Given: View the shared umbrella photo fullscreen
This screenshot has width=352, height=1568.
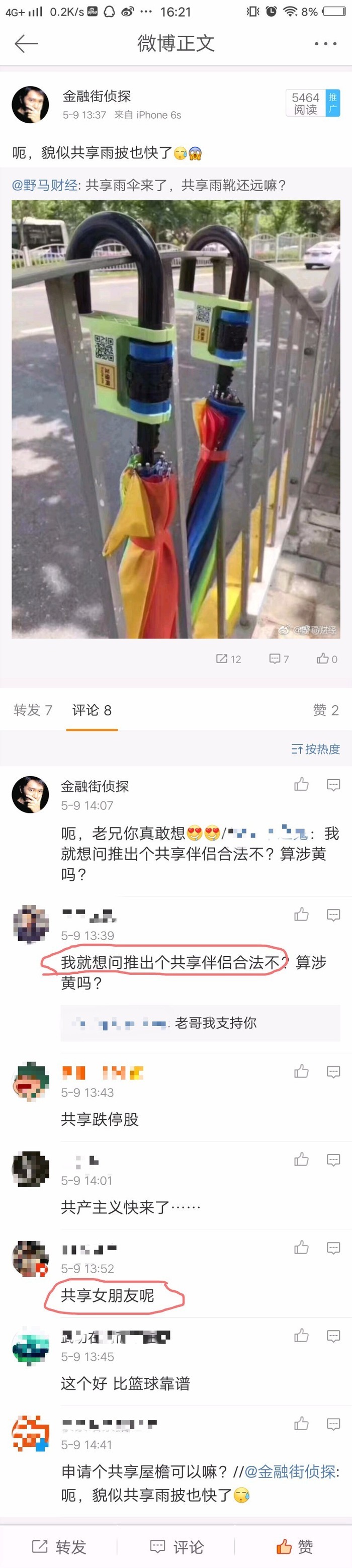Looking at the screenshot, I should point(175,419).
